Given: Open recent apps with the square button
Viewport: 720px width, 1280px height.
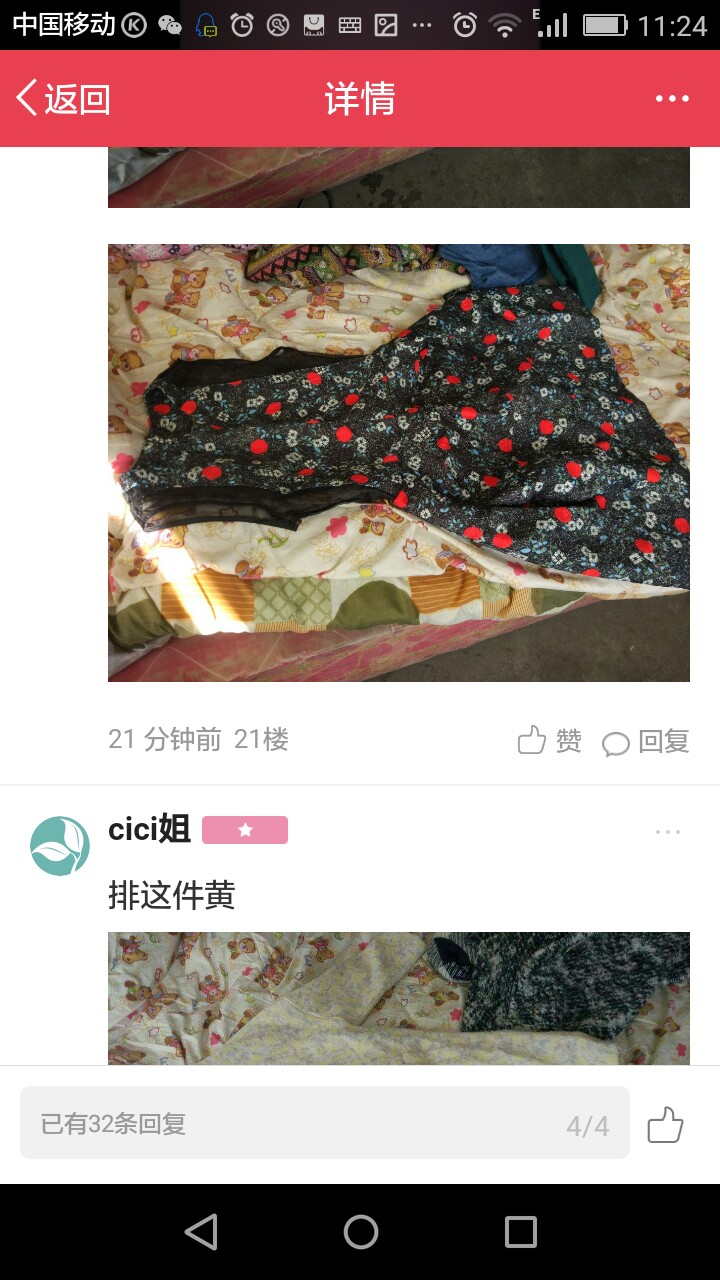Looking at the screenshot, I should tap(520, 1232).
